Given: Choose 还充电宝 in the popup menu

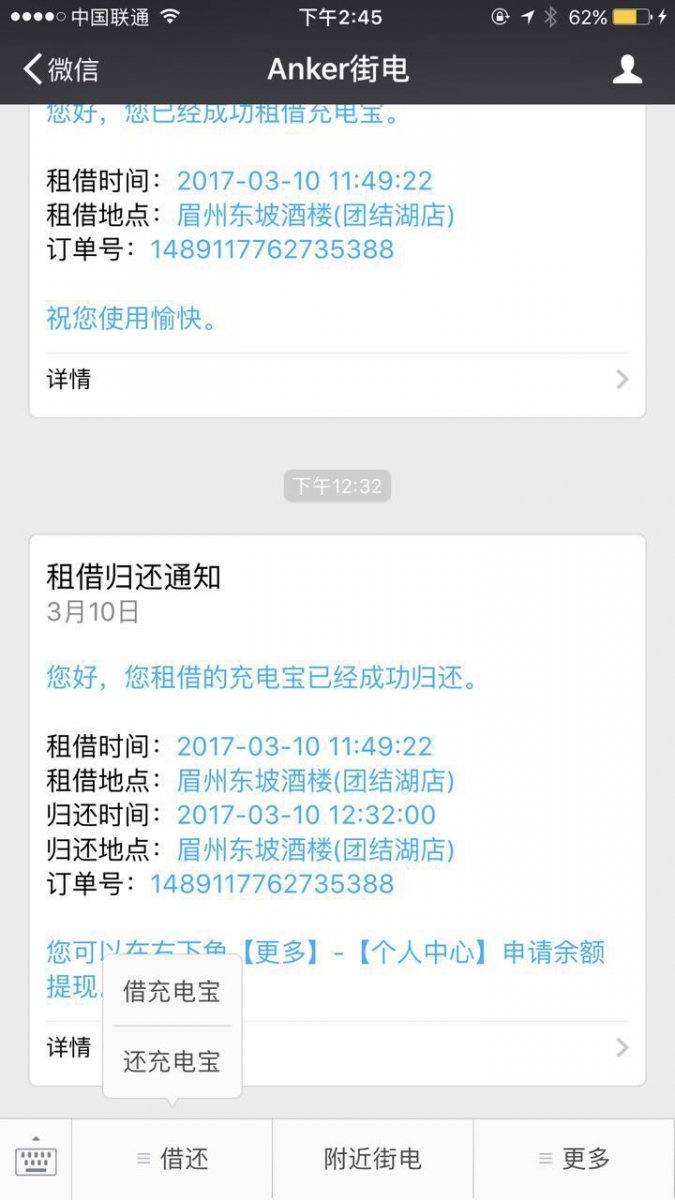Looking at the screenshot, I should pyautogui.click(x=171, y=1061).
